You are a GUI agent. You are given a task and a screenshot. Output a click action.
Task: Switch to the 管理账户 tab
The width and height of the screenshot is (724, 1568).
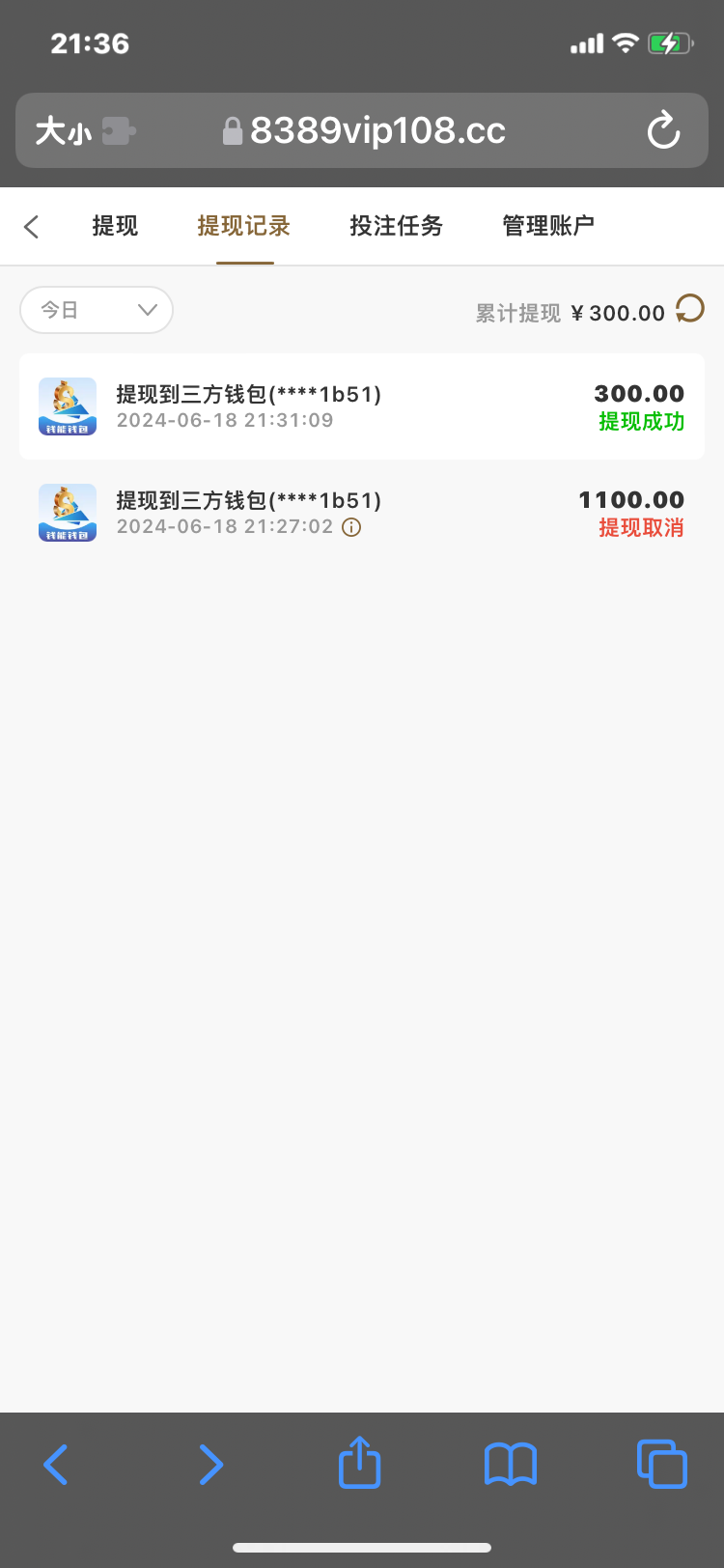pos(548,226)
